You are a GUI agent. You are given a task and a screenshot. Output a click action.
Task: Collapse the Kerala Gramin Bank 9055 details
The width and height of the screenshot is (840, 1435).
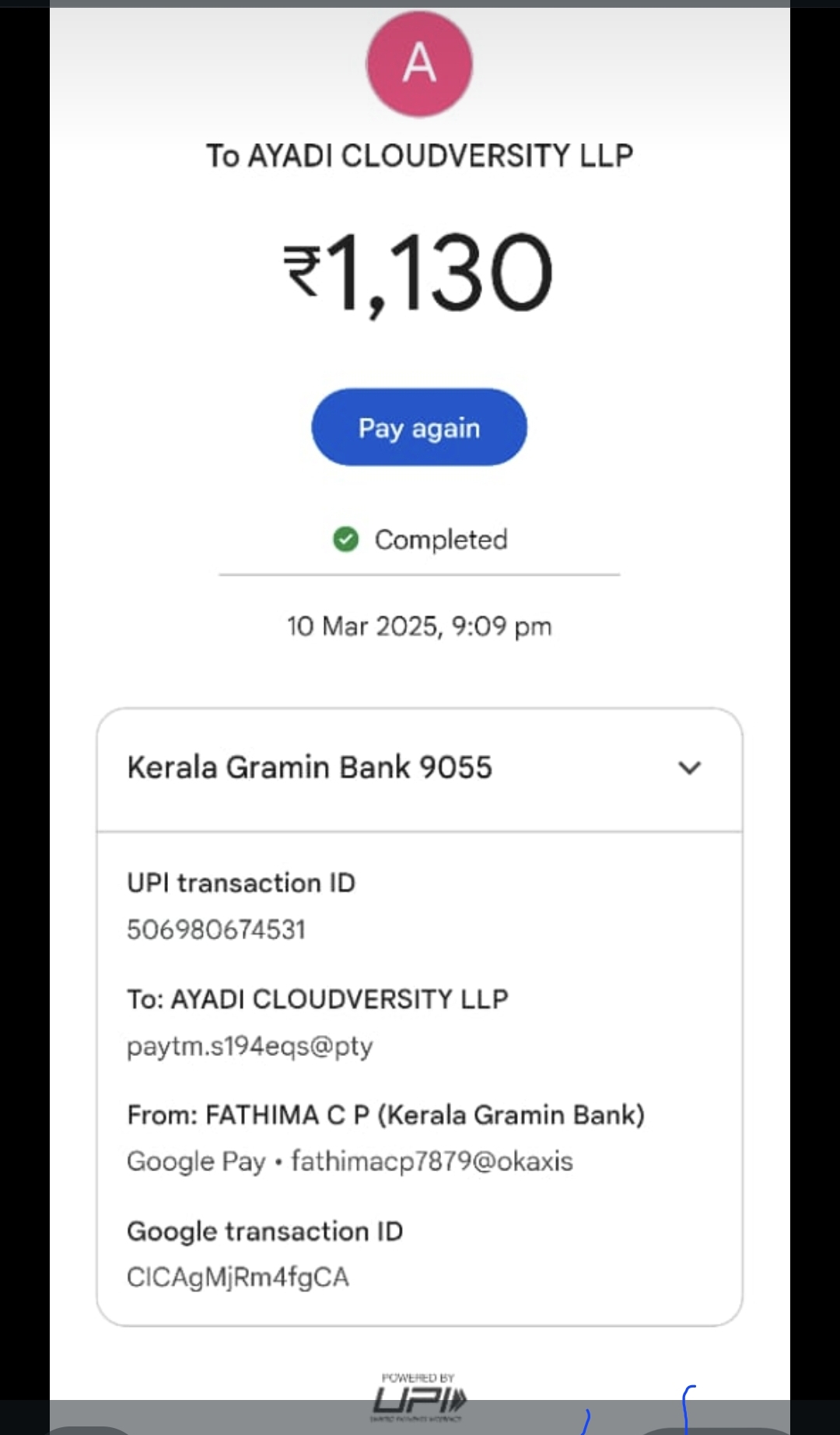click(689, 768)
